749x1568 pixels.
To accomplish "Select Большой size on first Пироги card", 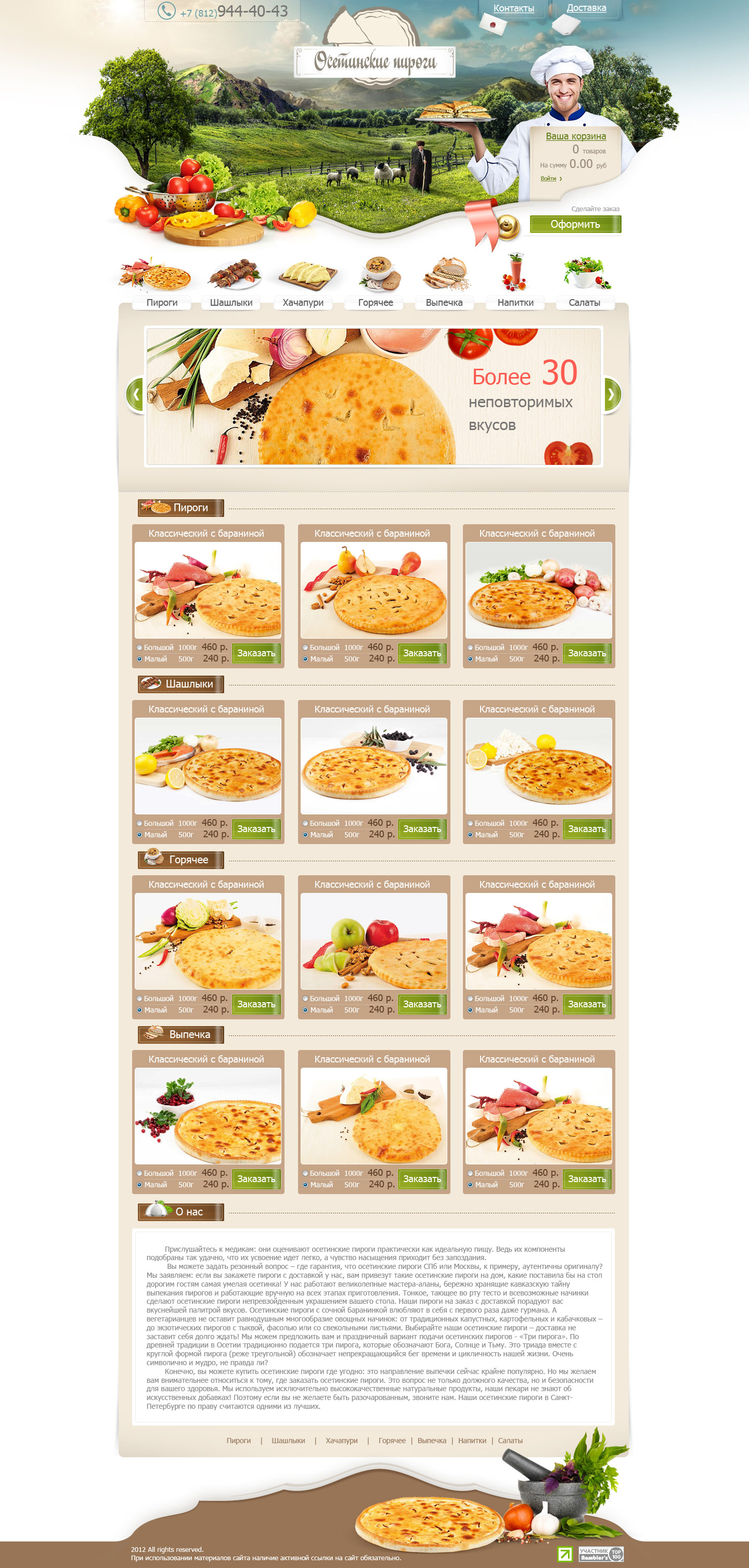I will (139, 647).
